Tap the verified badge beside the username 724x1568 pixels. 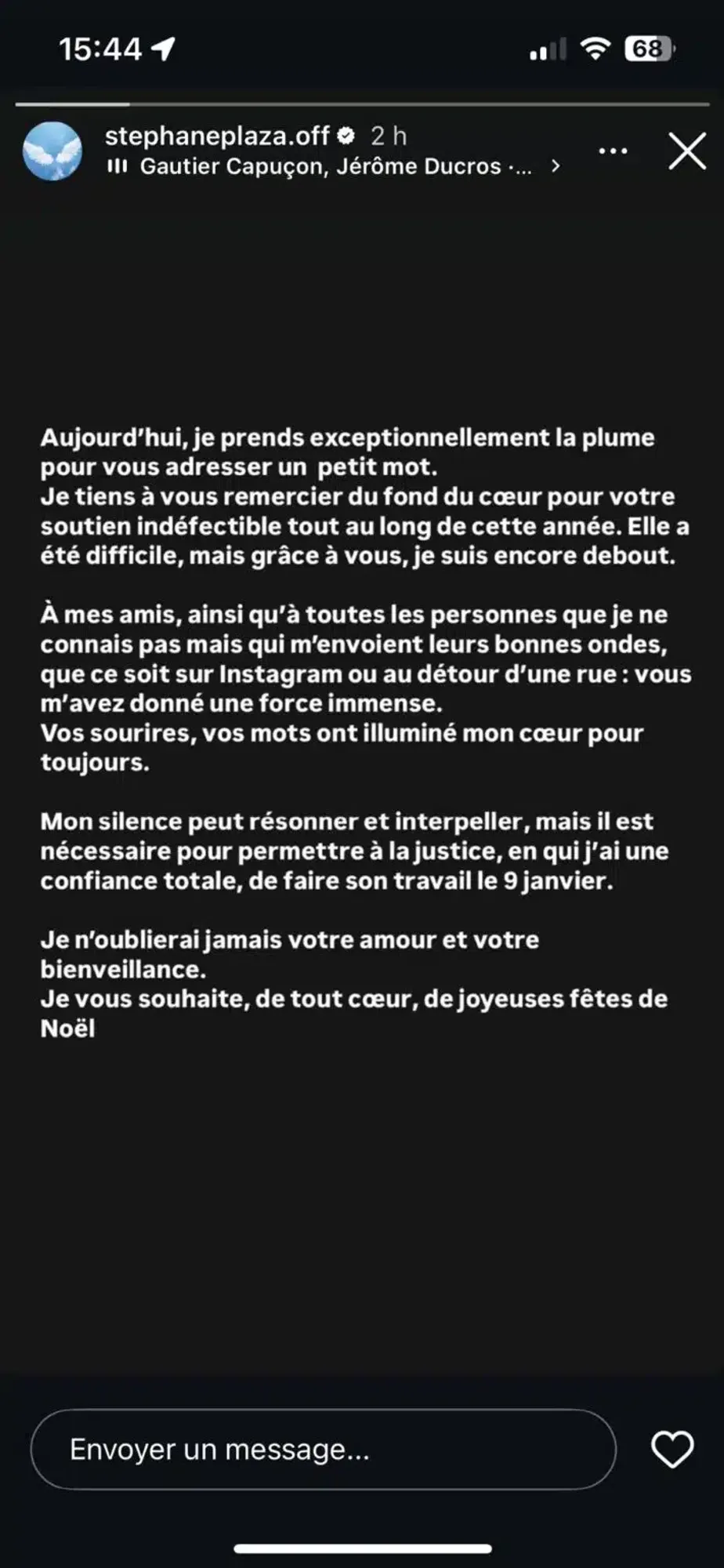pos(346,135)
